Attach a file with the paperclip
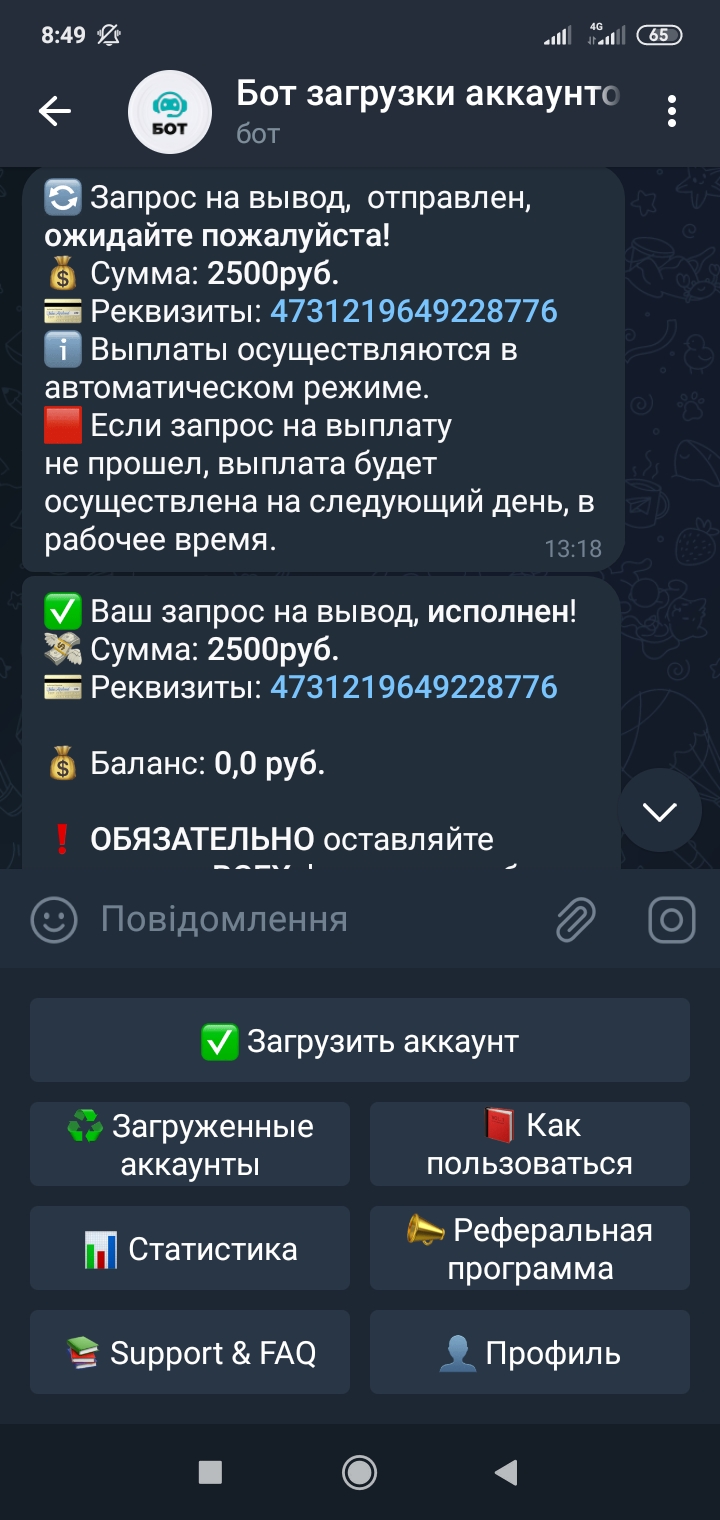Image resolution: width=720 pixels, height=1520 pixels. coord(576,919)
